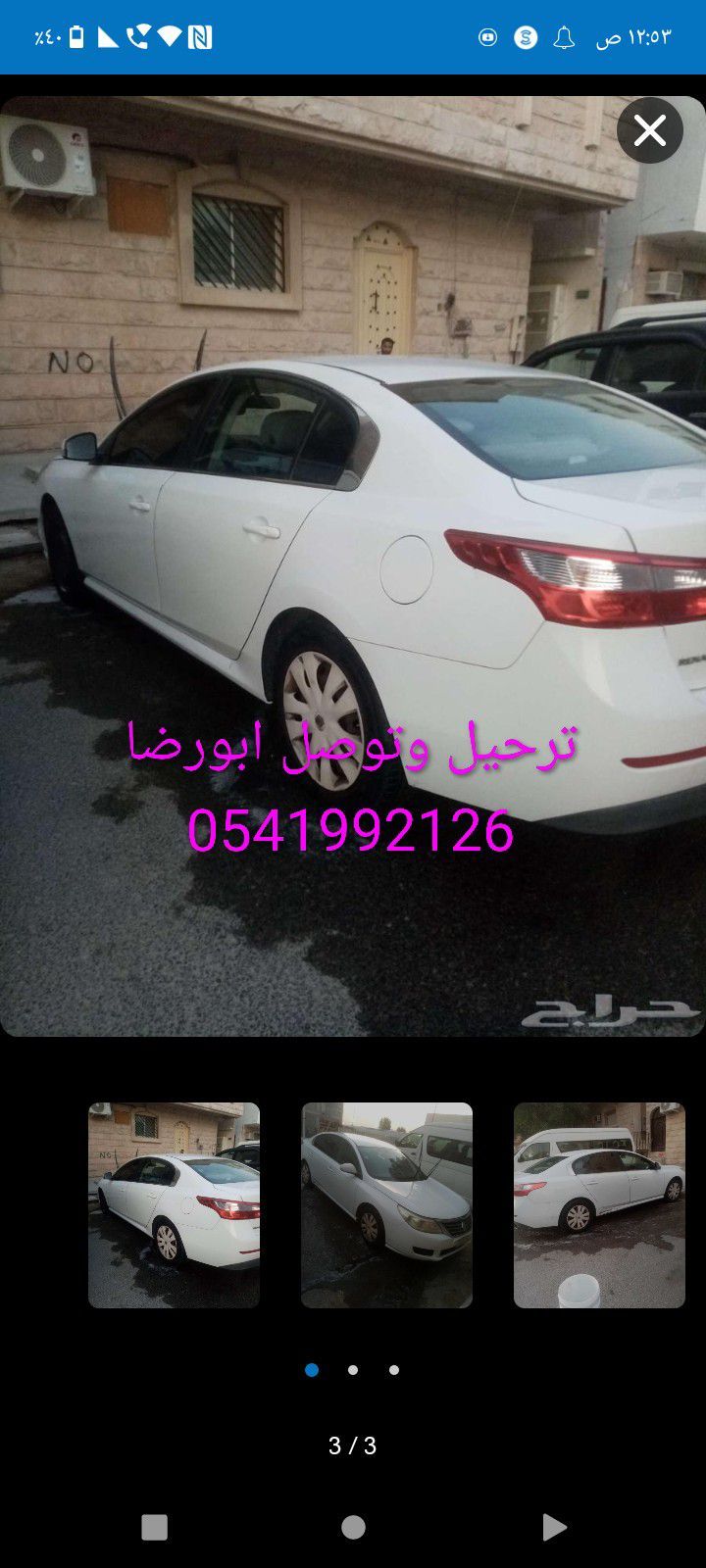Open the enlarged white car photo
The height and width of the screenshot is (1568, 706).
pos(353,566)
